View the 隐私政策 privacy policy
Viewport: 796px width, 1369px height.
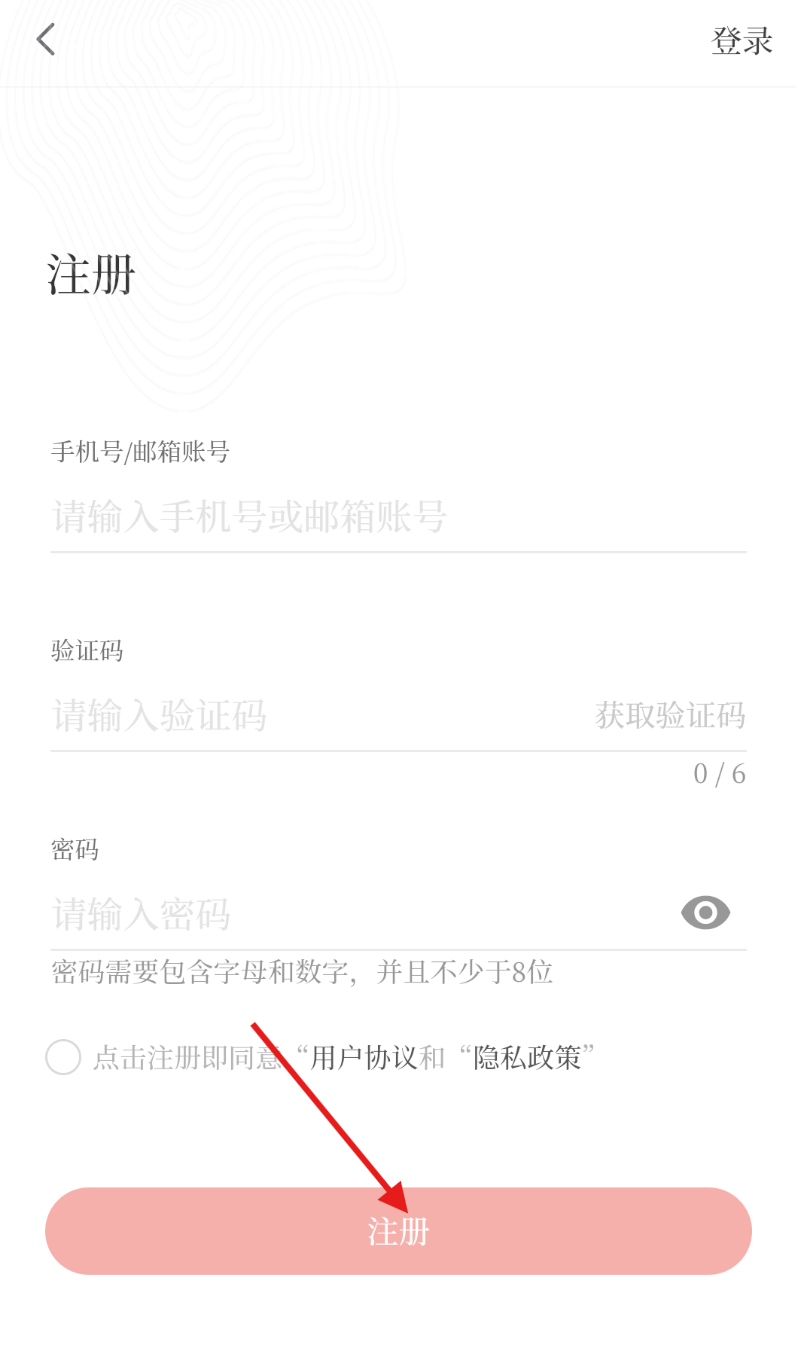pyautogui.click(x=528, y=1057)
